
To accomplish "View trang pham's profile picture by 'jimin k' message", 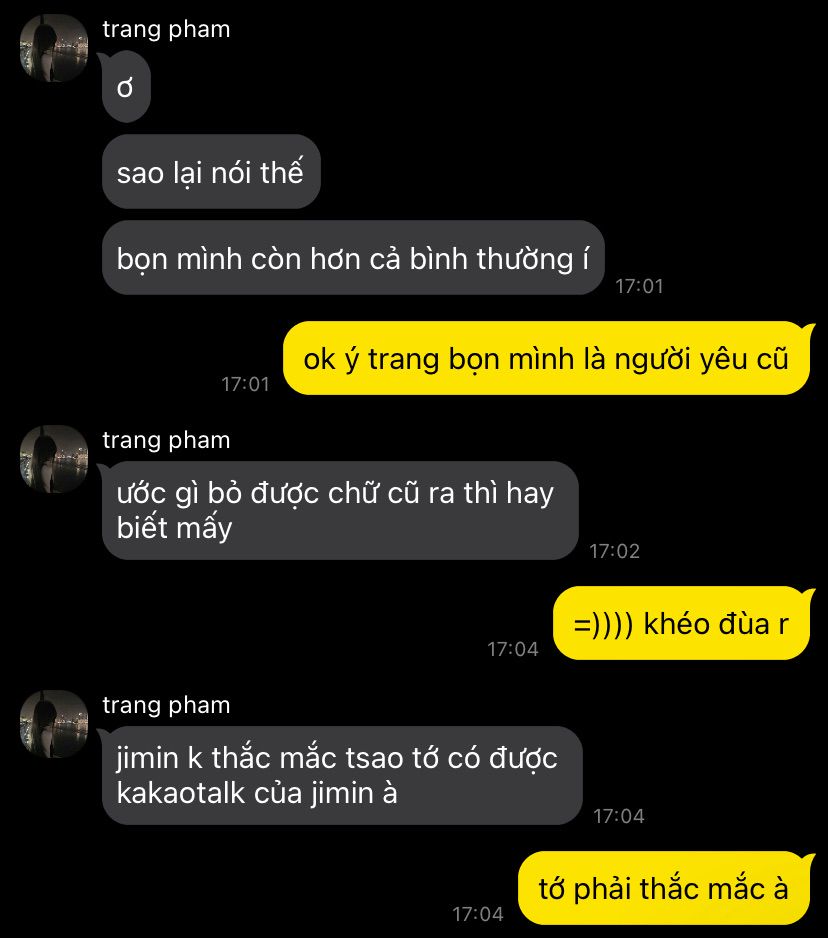I will tap(54, 724).
